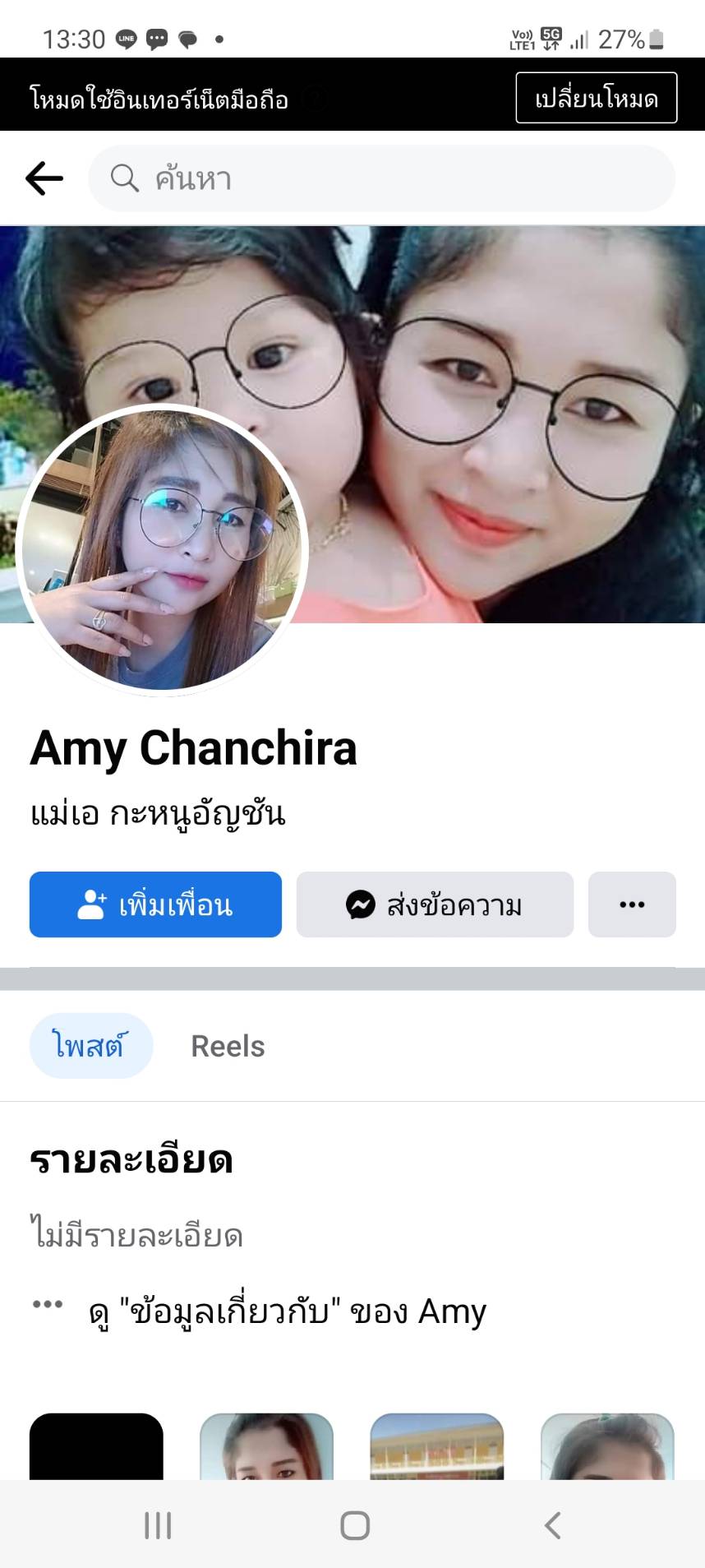Open recent apps from navigation bar
Screen dimensions: 705x1568
[158, 1525]
